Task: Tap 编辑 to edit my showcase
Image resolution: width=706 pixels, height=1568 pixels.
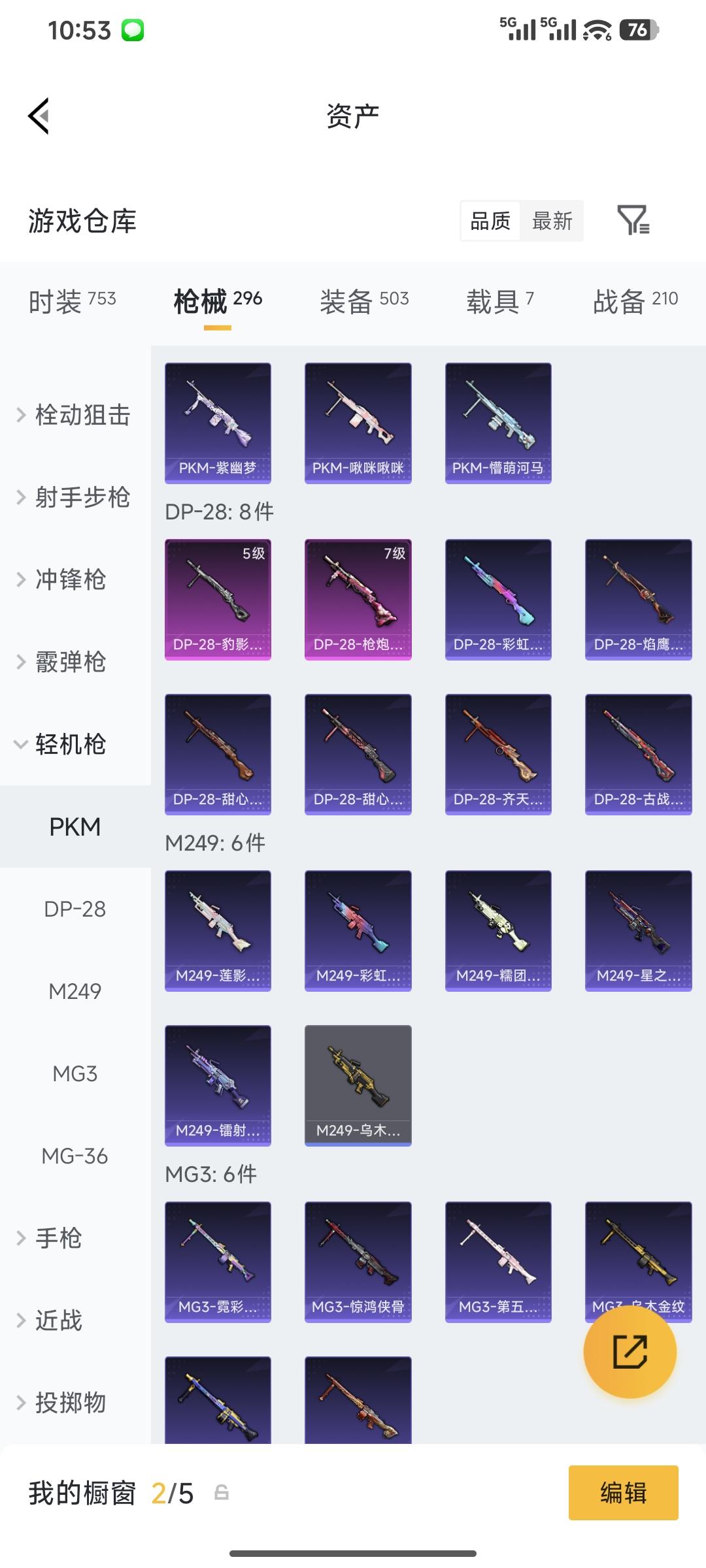Action: [623, 1493]
